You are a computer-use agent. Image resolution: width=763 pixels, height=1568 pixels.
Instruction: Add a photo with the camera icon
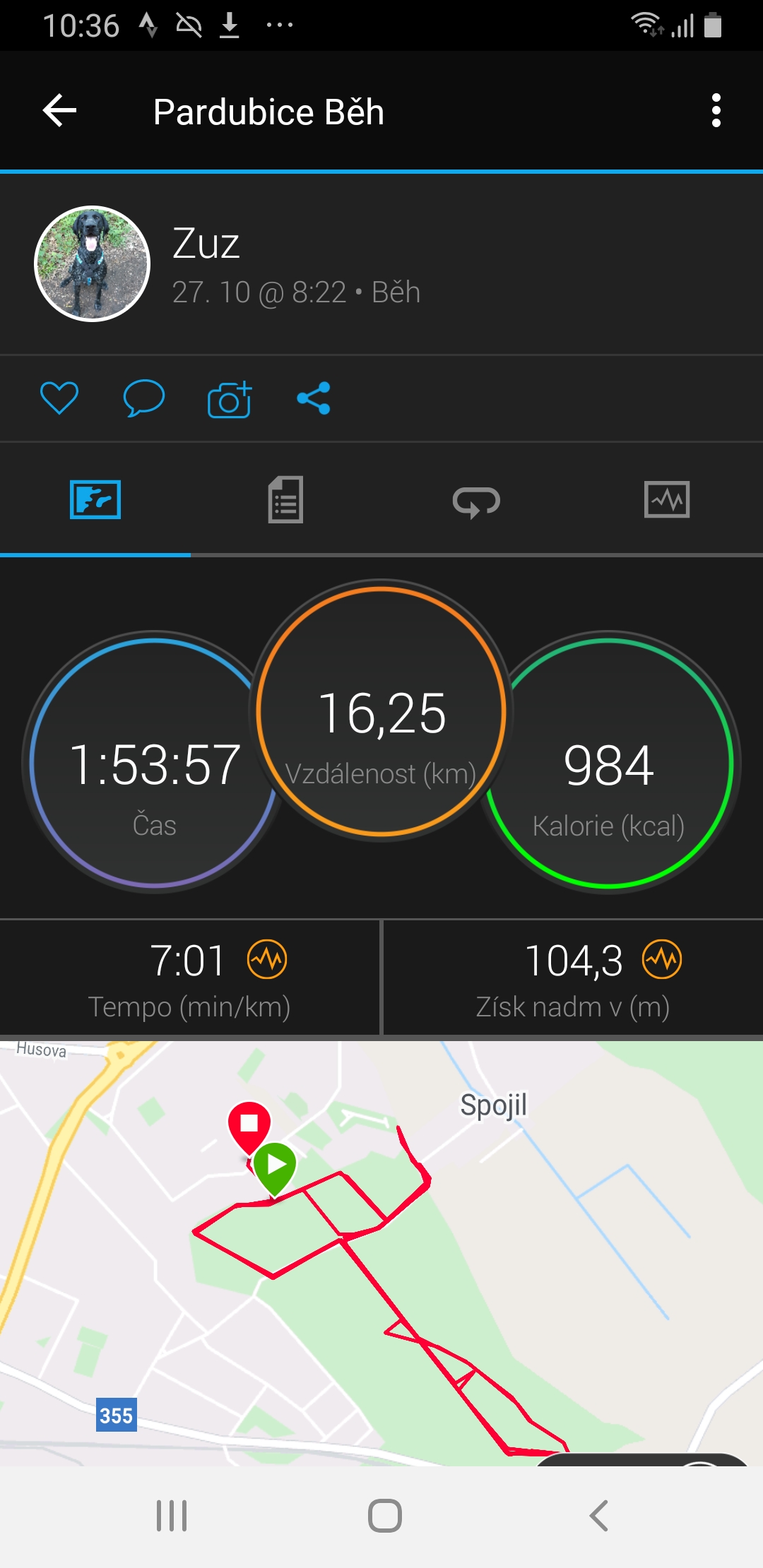[x=230, y=399]
